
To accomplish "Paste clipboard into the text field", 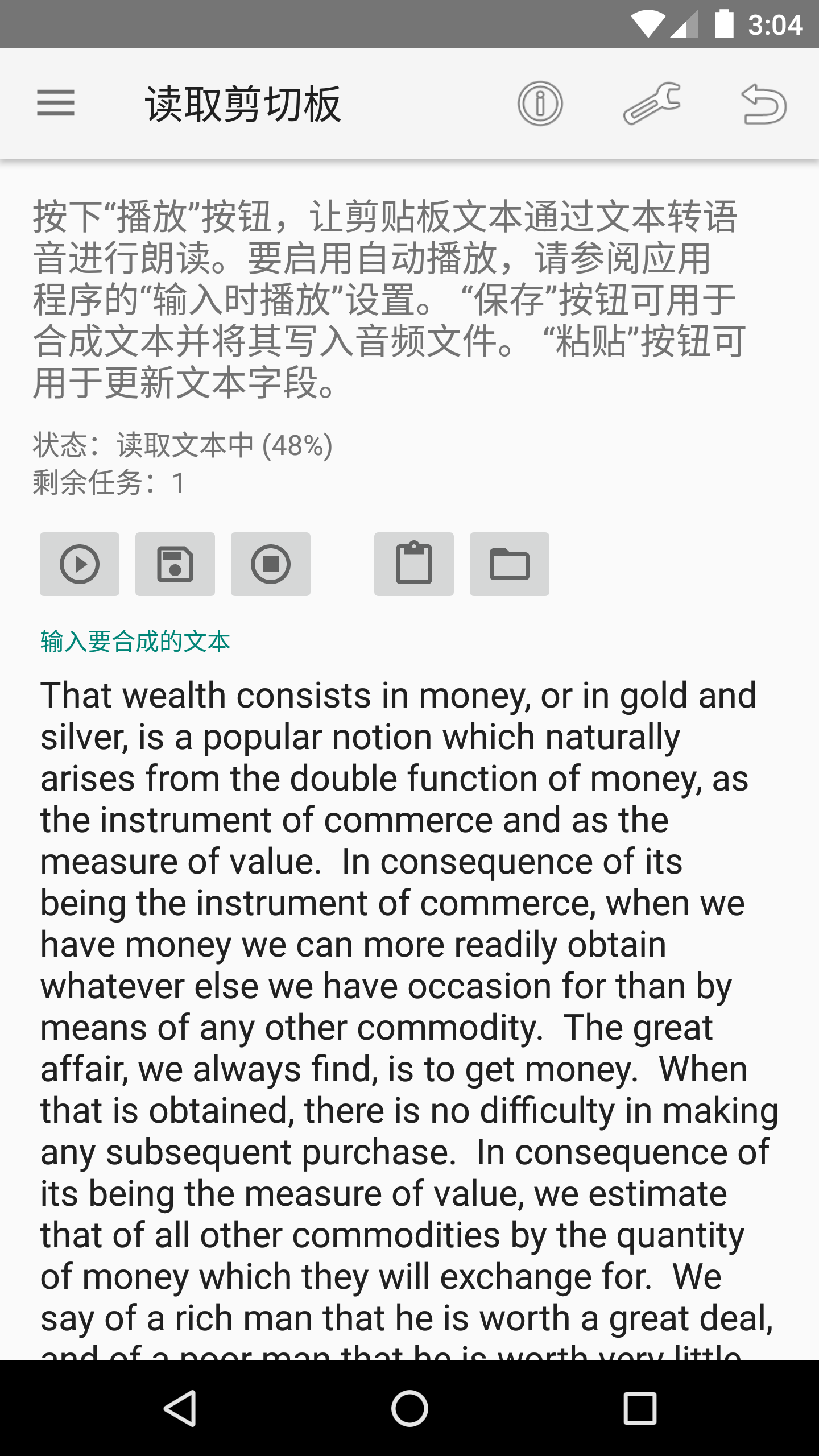I will click(x=414, y=564).
